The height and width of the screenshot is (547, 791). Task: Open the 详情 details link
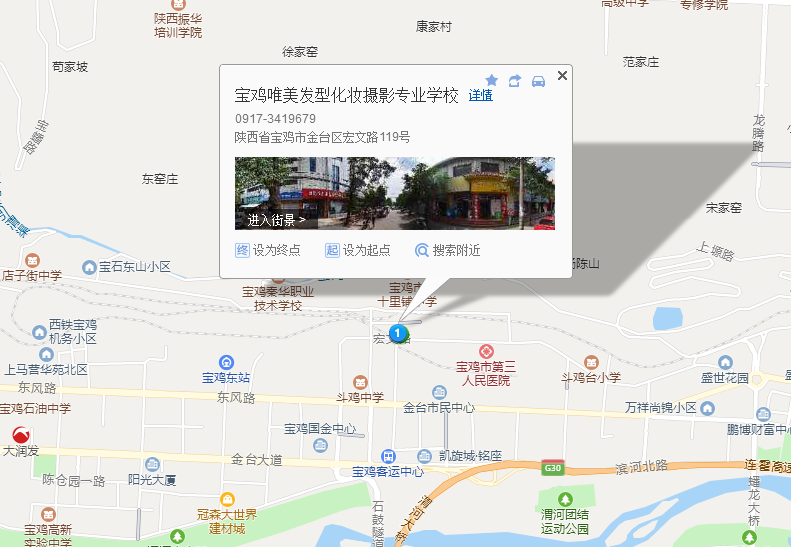point(480,96)
